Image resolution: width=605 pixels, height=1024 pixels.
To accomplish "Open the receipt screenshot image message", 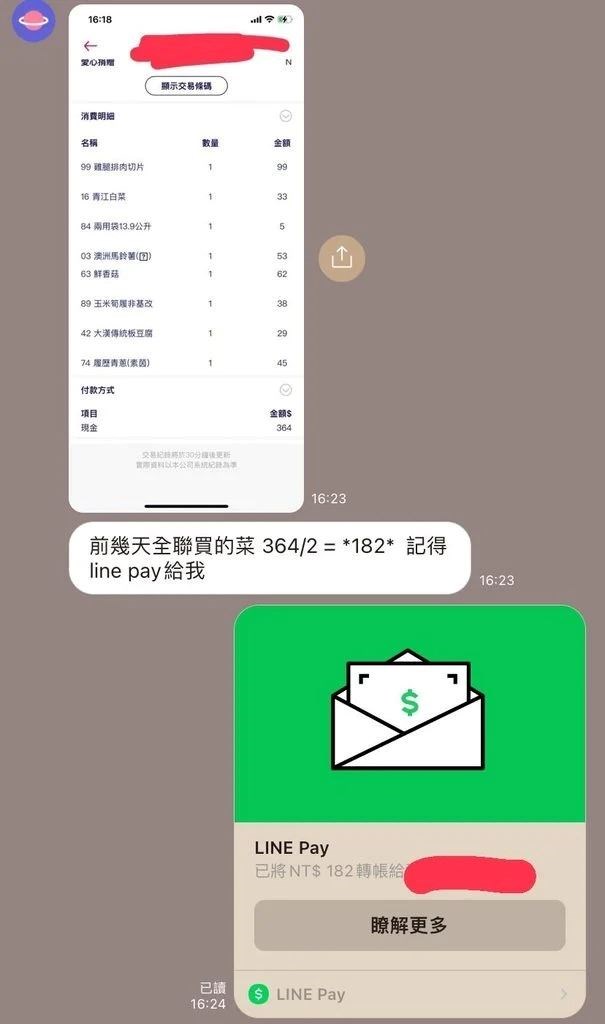I will point(186,258).
